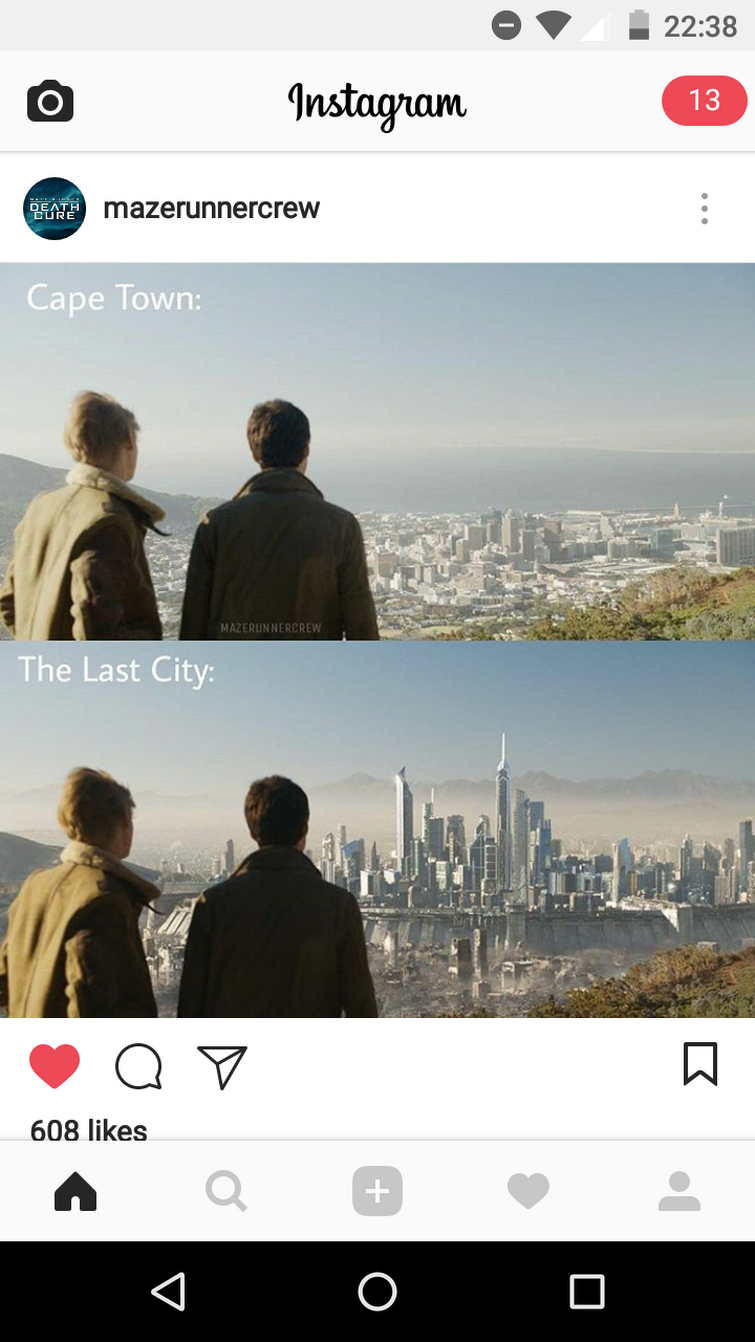
Task: View the 608 likes list
Action: coord(89,1129)
